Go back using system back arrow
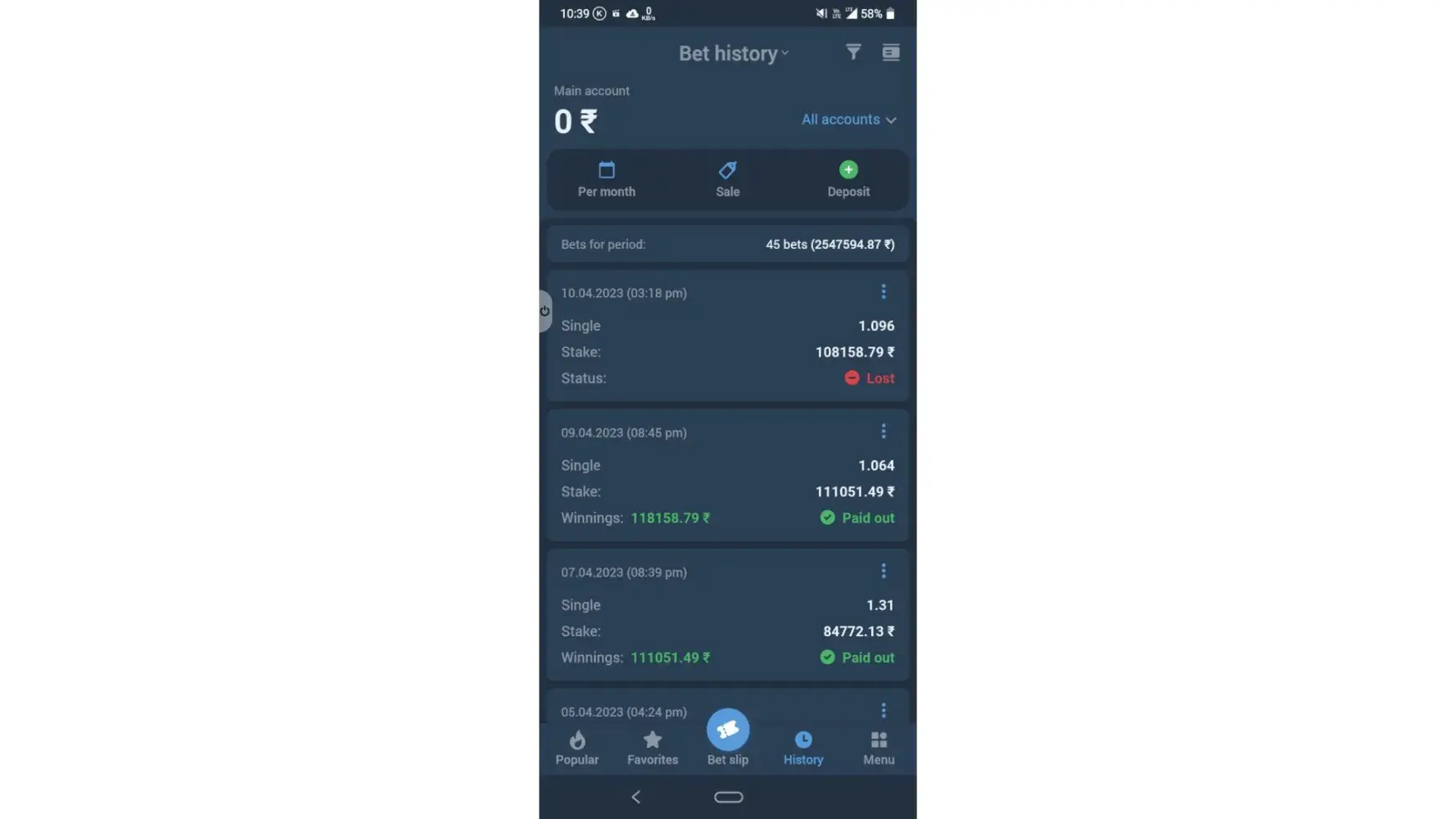Viewport: 1456px width, 819px height. [635, 797]
